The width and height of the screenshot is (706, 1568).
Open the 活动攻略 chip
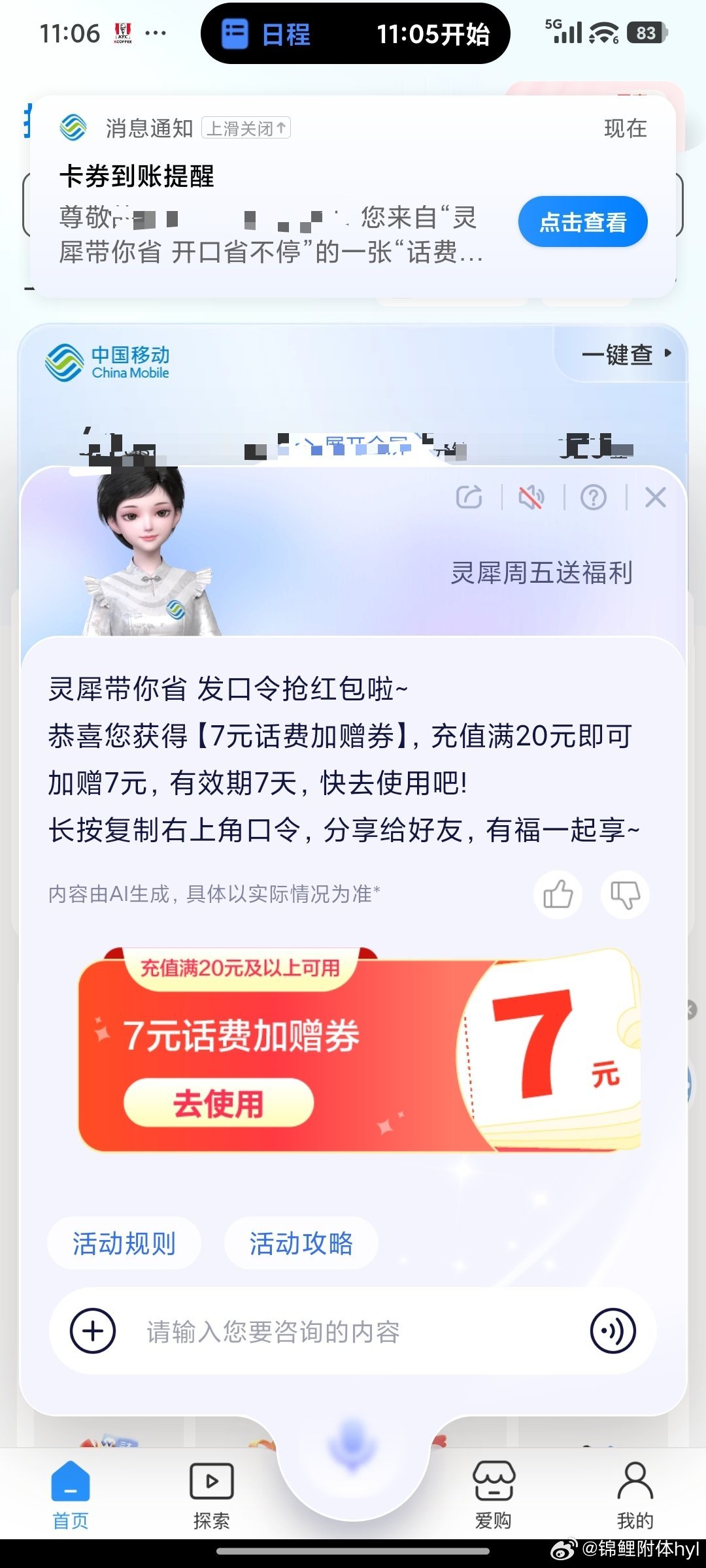301,1243
